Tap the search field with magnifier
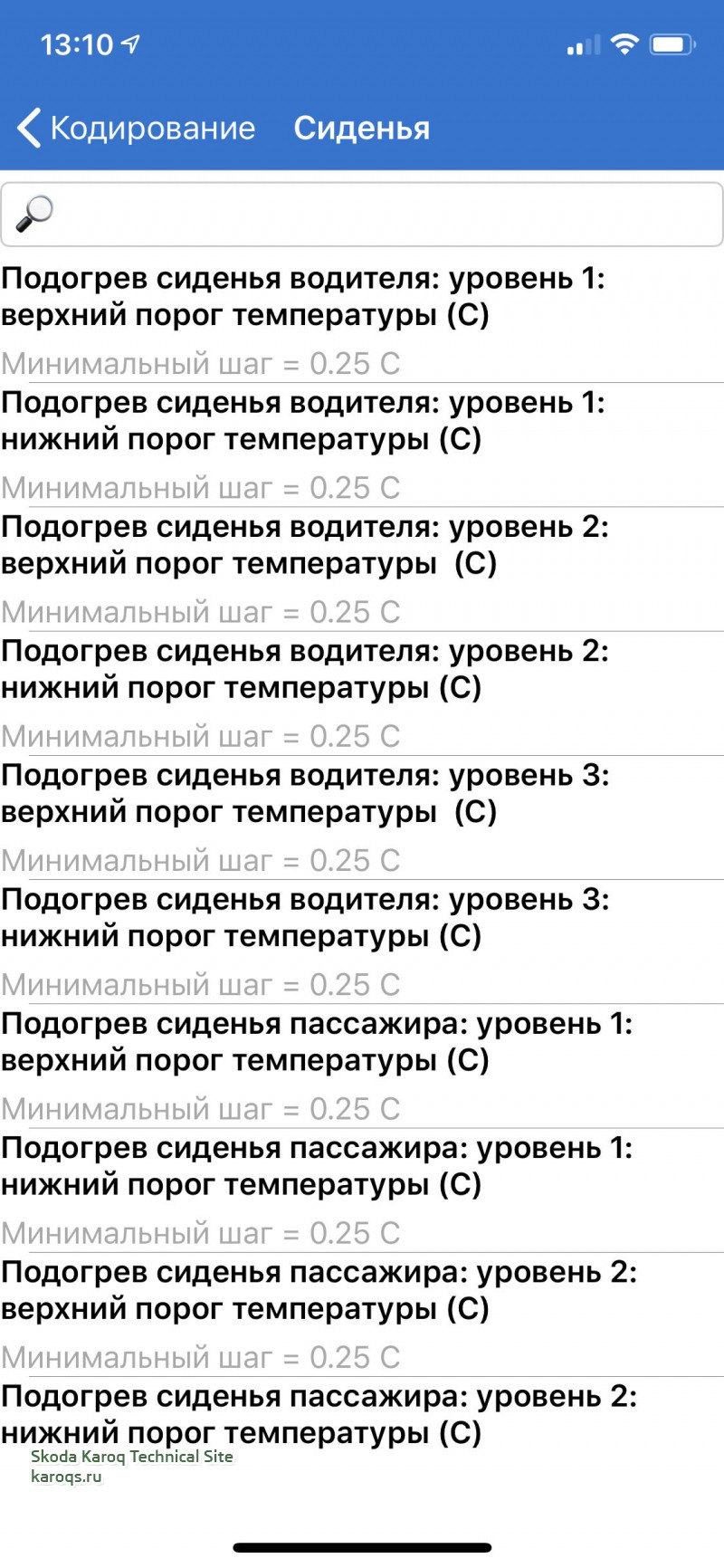Image resolution: width=724 pixels, height=1568 pixels. coord(362,215)
